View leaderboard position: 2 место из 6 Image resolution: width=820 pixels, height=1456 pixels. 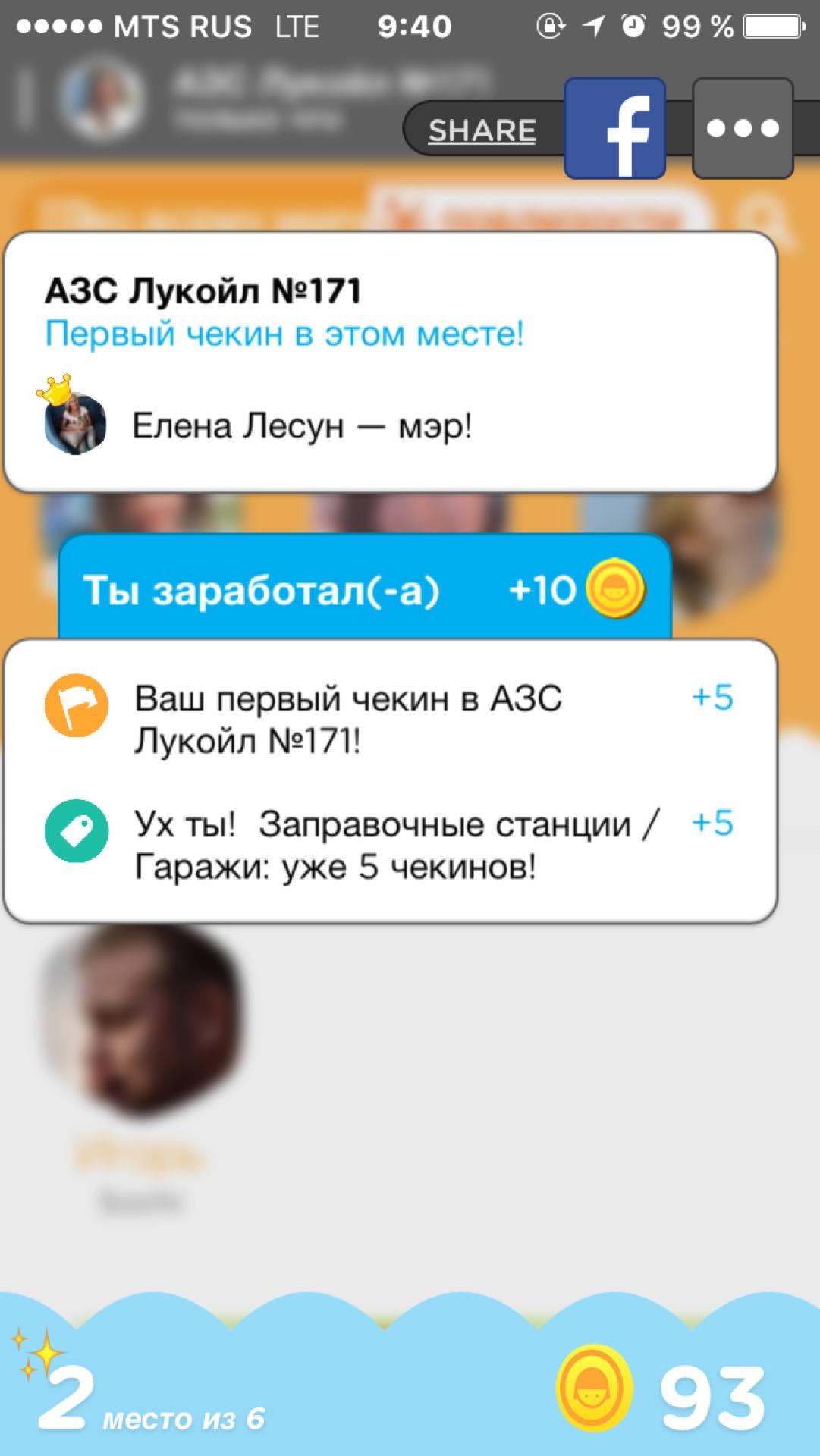click(x=152, y=1397)
